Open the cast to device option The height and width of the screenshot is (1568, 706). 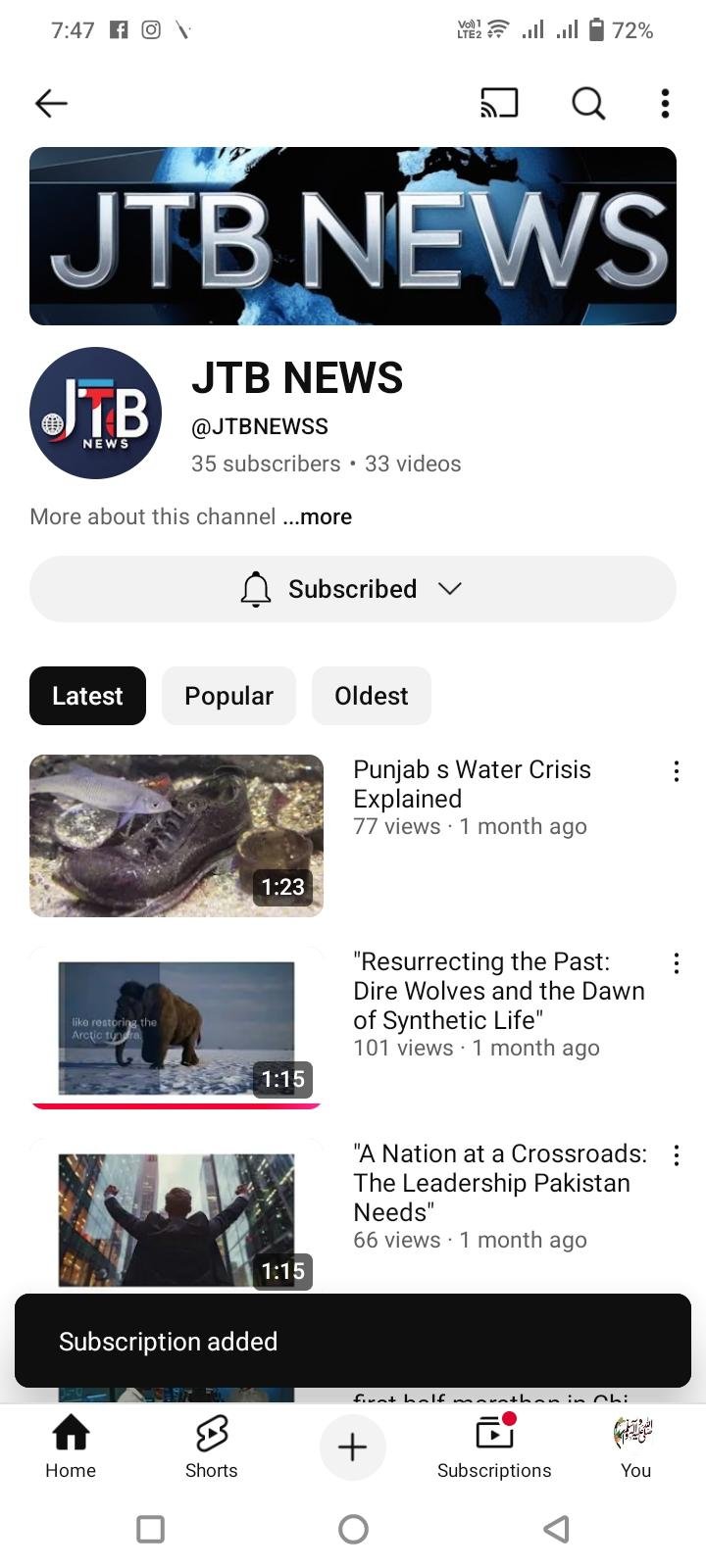click(499, 103)
